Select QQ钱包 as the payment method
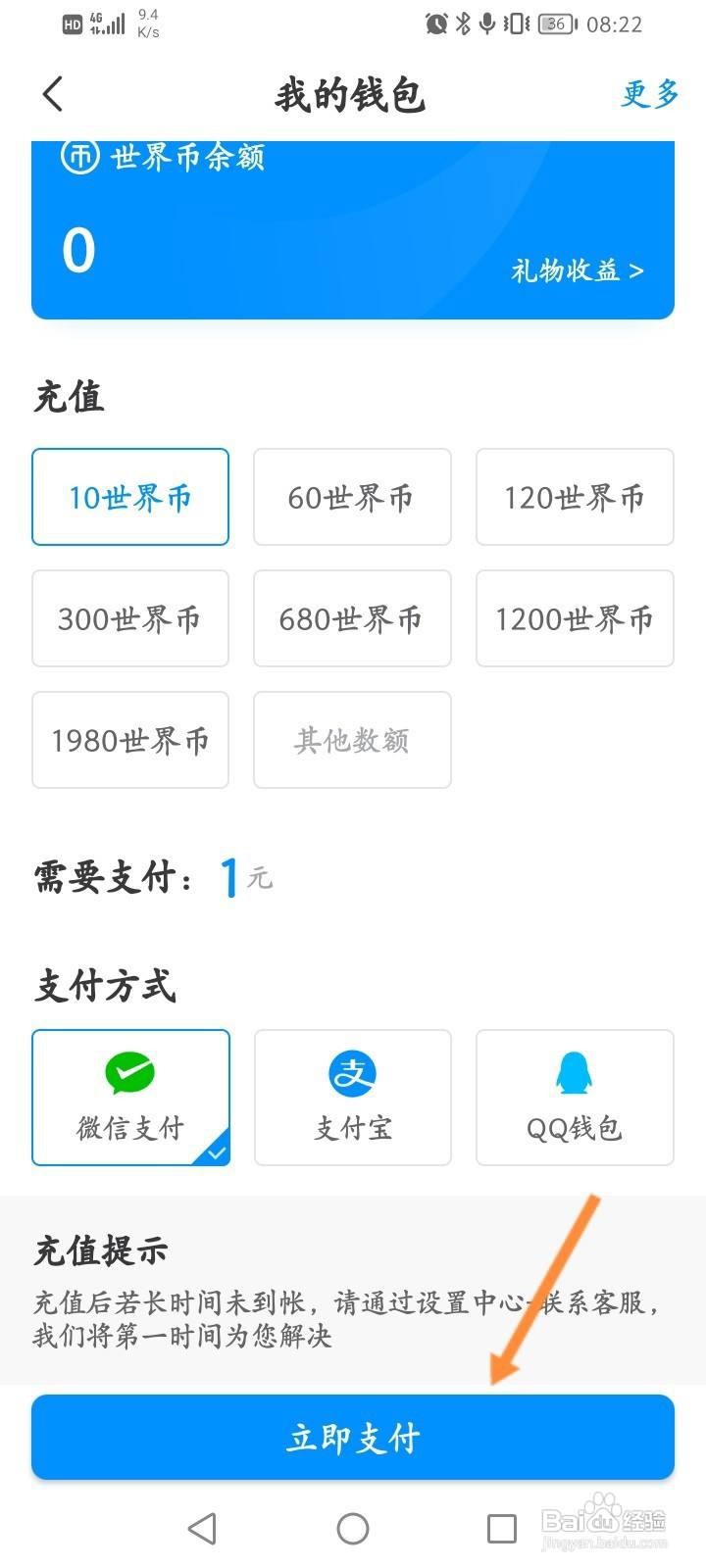Image resolution: width=706 pixels, height=1568 pixels. tap(575, 1098)
